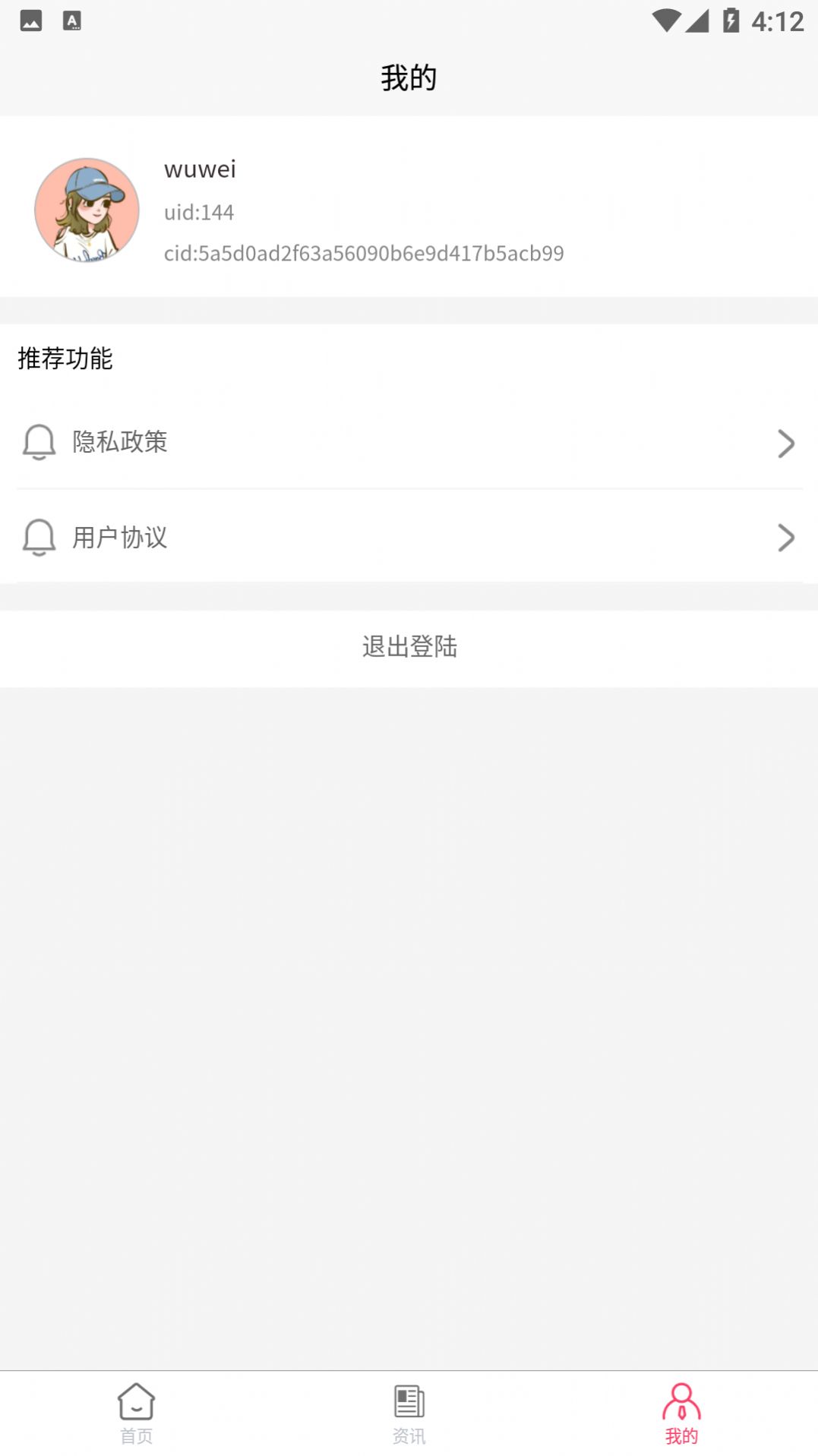Click the 推荐功能 section header
Viewport: 818px width, 1456px height.
[64, 359]
